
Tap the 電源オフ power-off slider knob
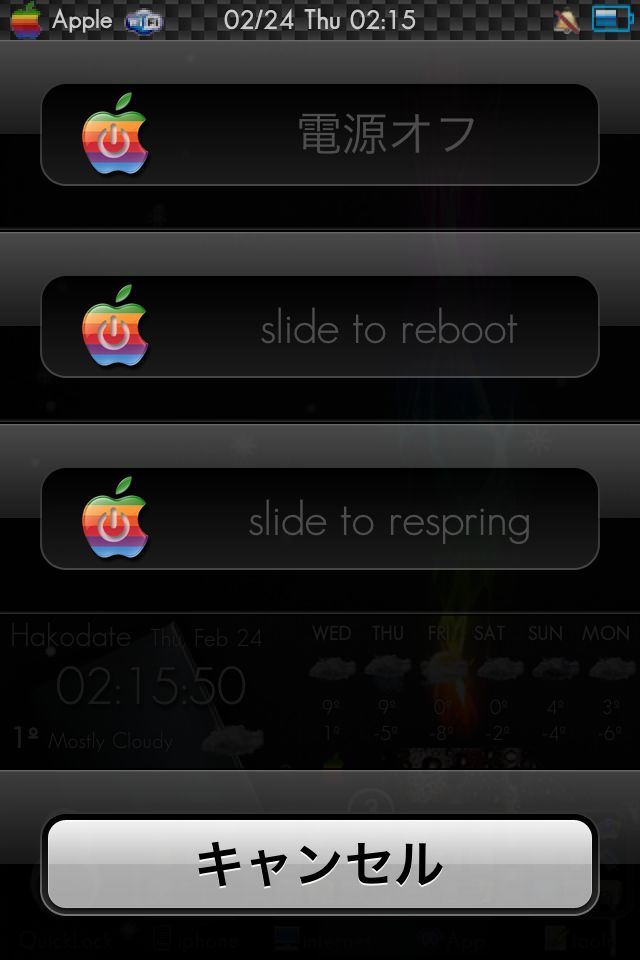(x=115, y=135)
